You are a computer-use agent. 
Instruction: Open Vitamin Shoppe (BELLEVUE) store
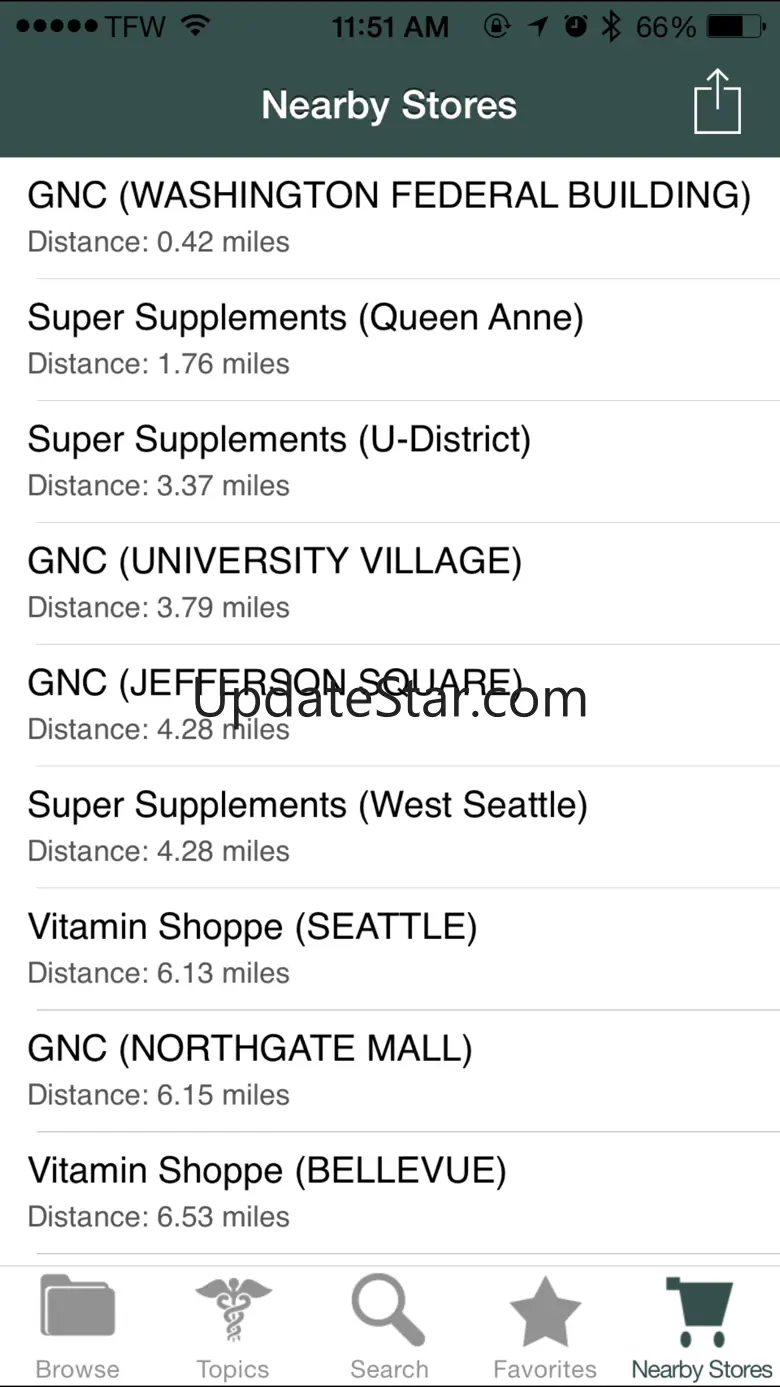click(x=389, y=1193)
